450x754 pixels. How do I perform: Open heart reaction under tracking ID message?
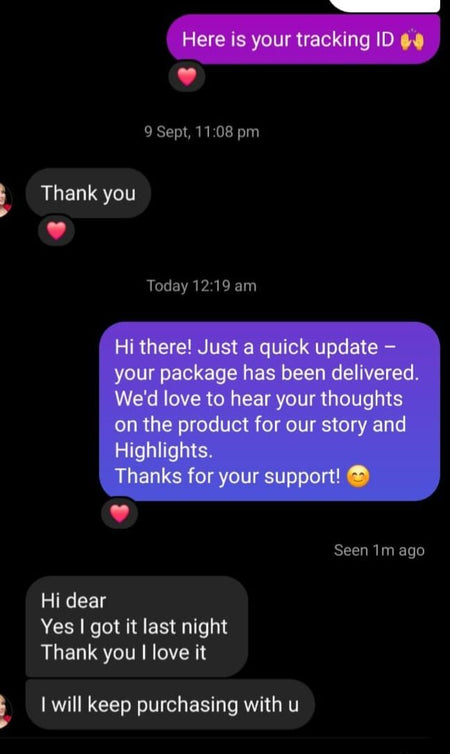pos(187,76)
